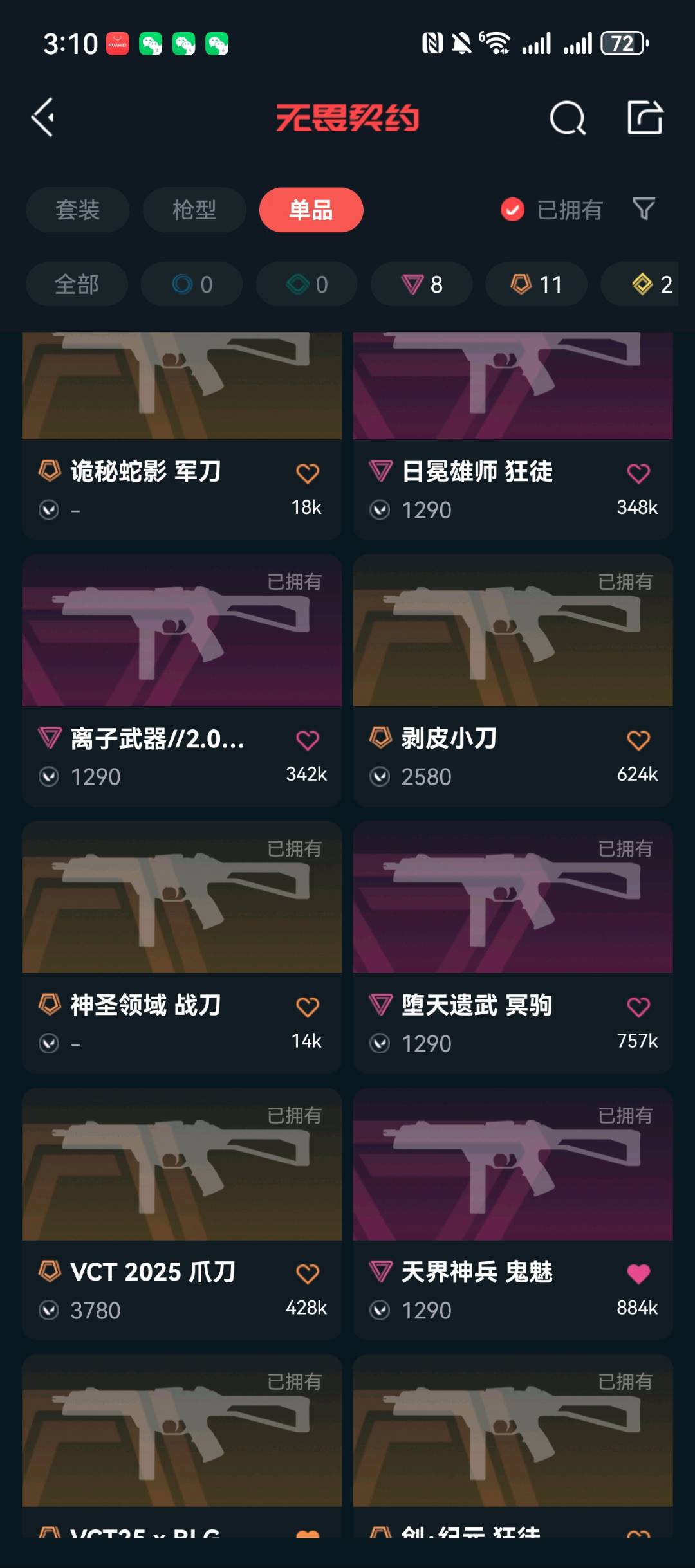Filter by the orange tier chip showing 11
Viewport: 695px width, 1568px height.
pos(536,284)
